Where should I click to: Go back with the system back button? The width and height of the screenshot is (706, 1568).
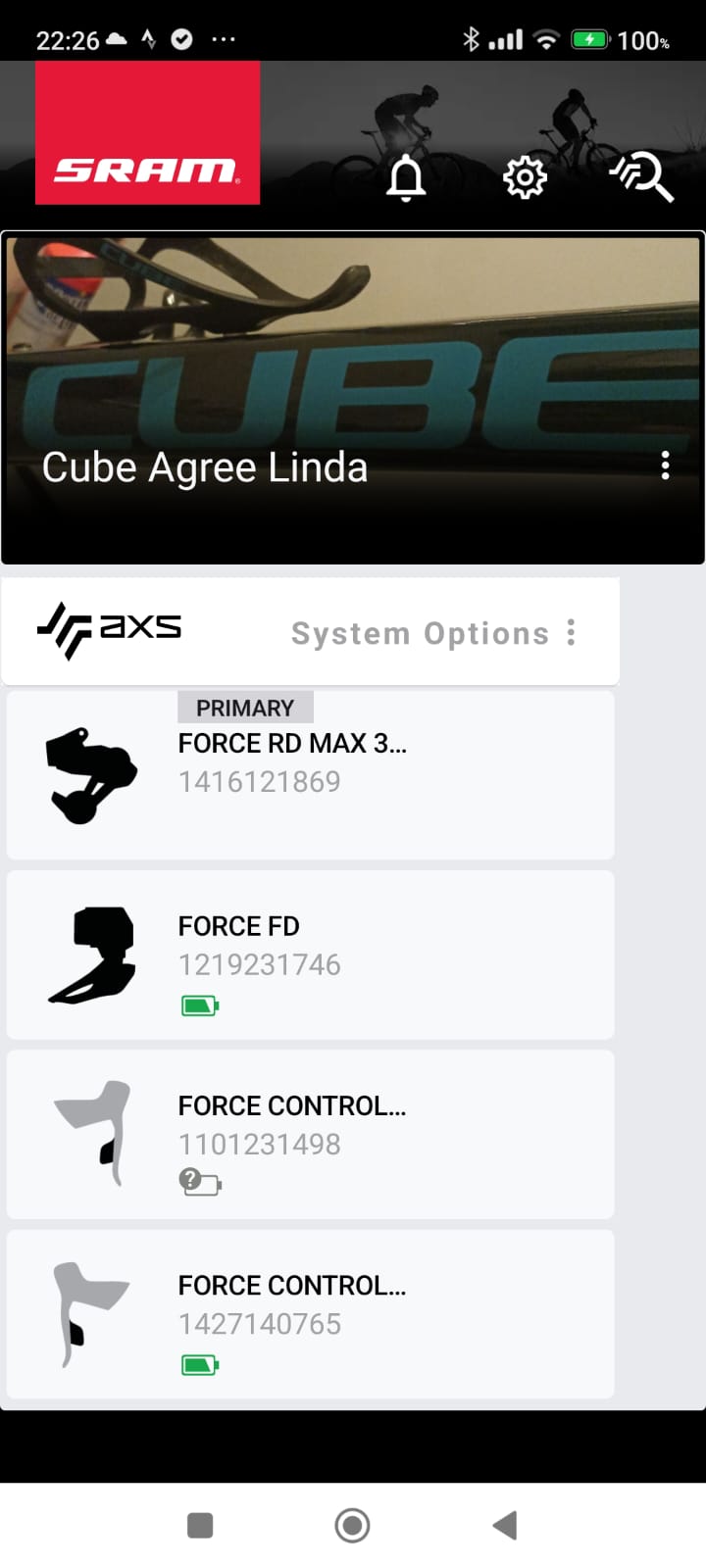[505, 1525]
